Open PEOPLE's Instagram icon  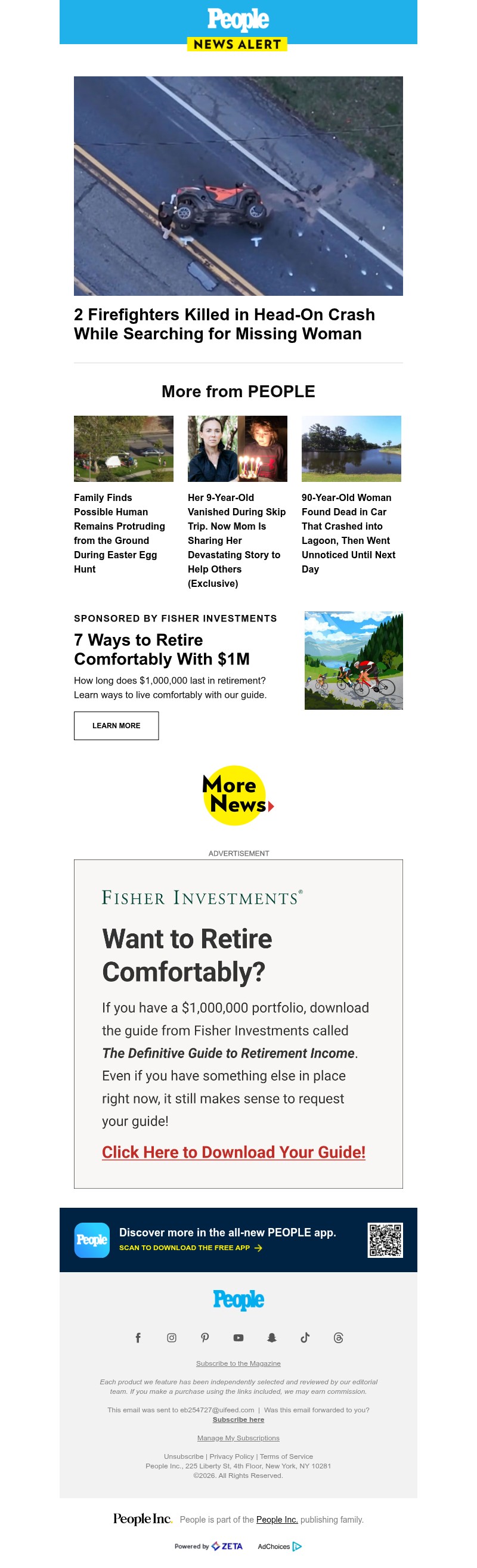coord(172,1337)
